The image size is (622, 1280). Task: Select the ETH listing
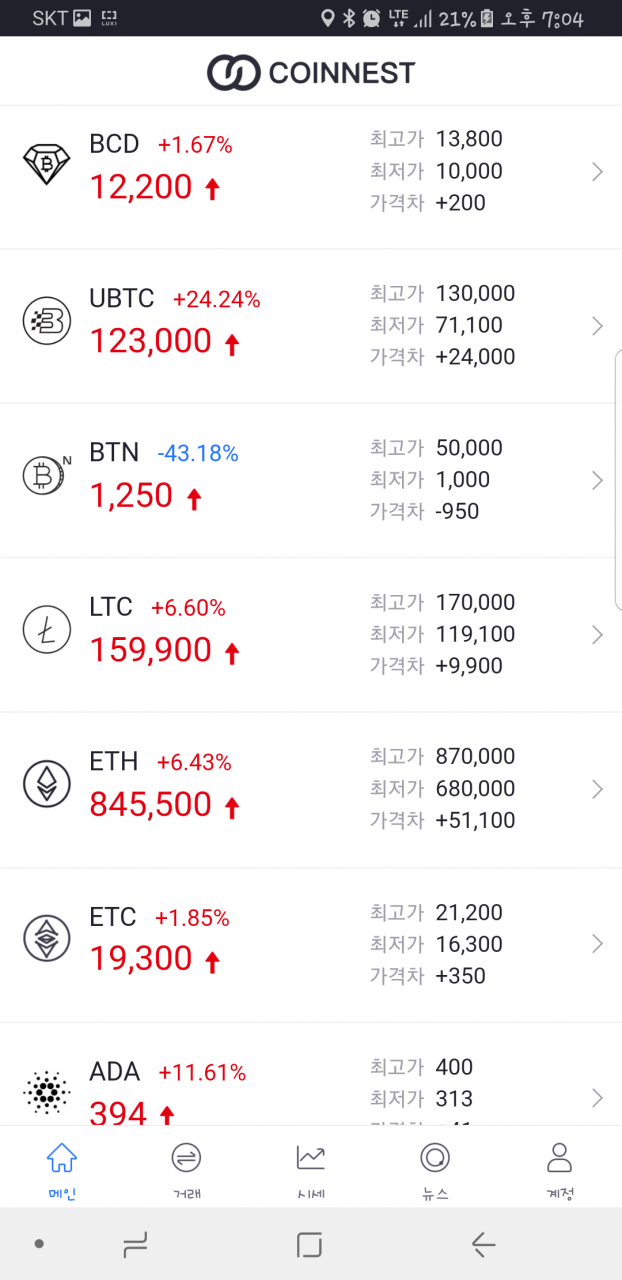tap(311, 790)
